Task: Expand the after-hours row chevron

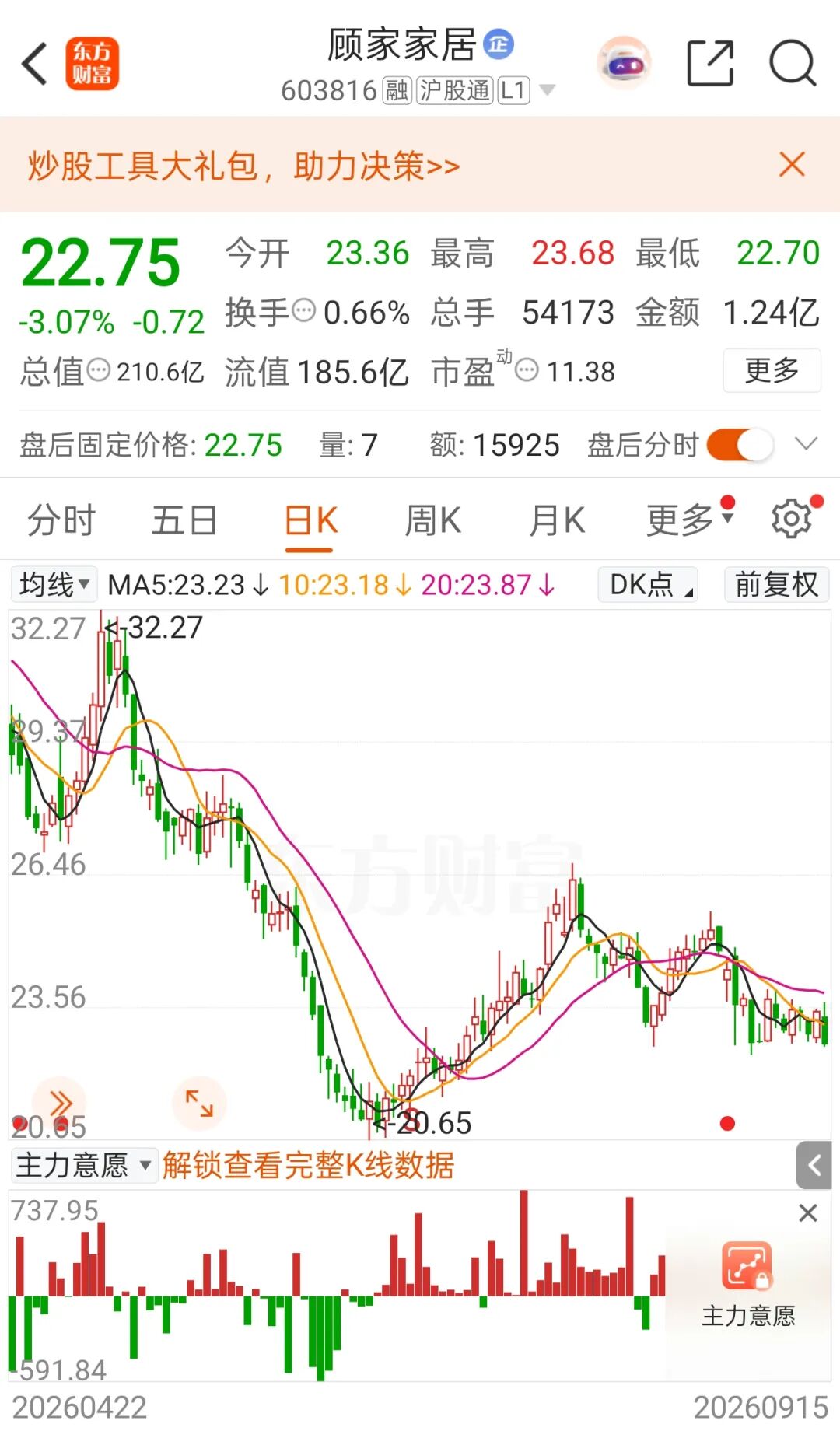Action: [807, 444]
